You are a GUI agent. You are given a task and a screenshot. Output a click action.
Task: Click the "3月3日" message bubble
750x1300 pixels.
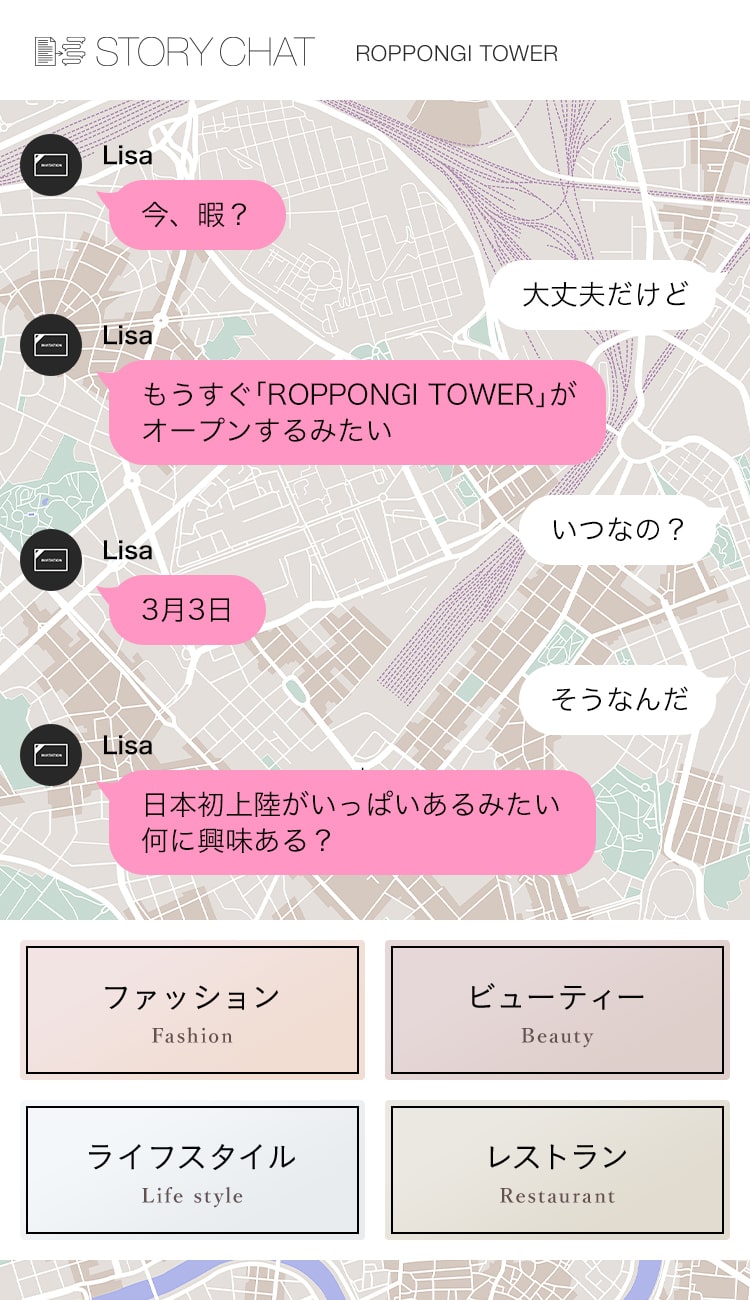coord(190,608)
